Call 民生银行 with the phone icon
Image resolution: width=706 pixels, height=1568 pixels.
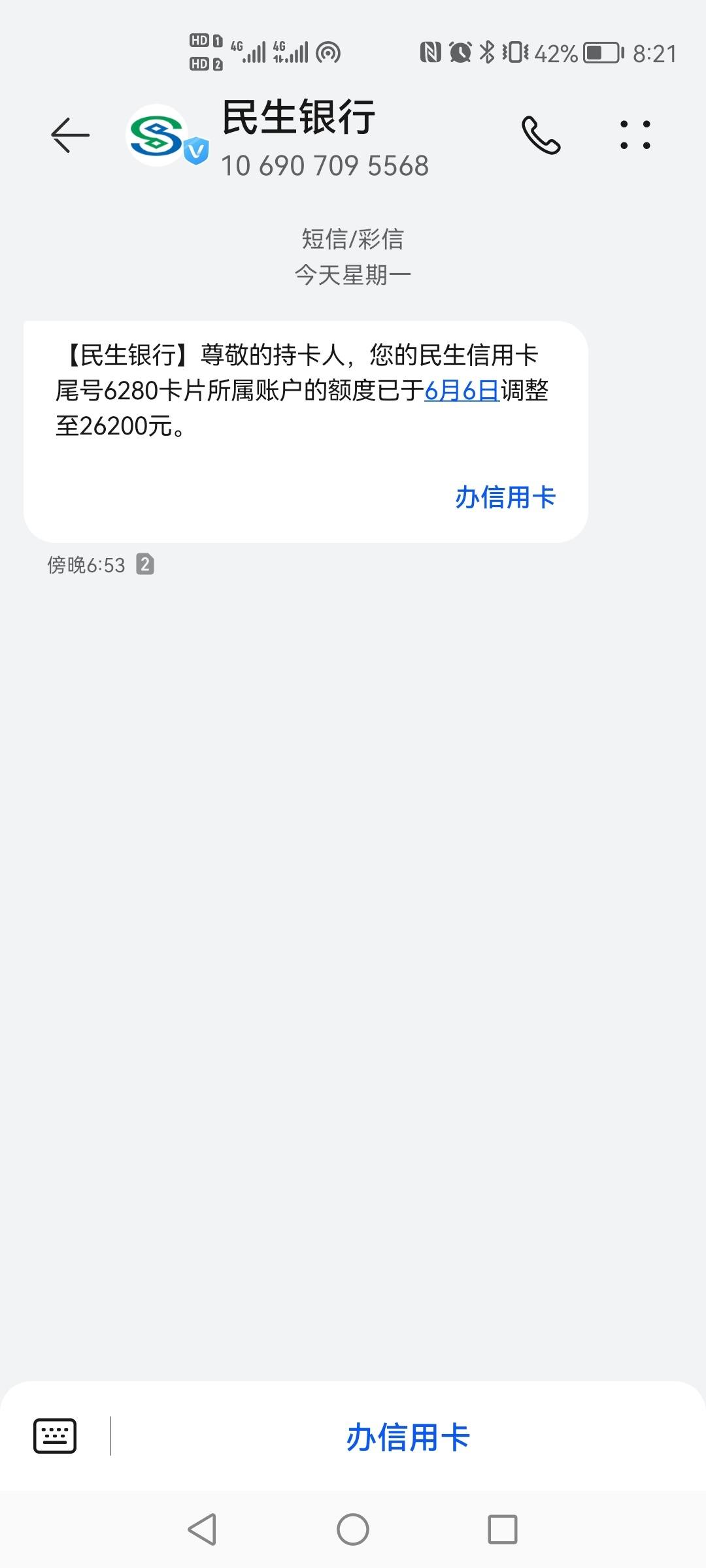click(x=541, y=135)
